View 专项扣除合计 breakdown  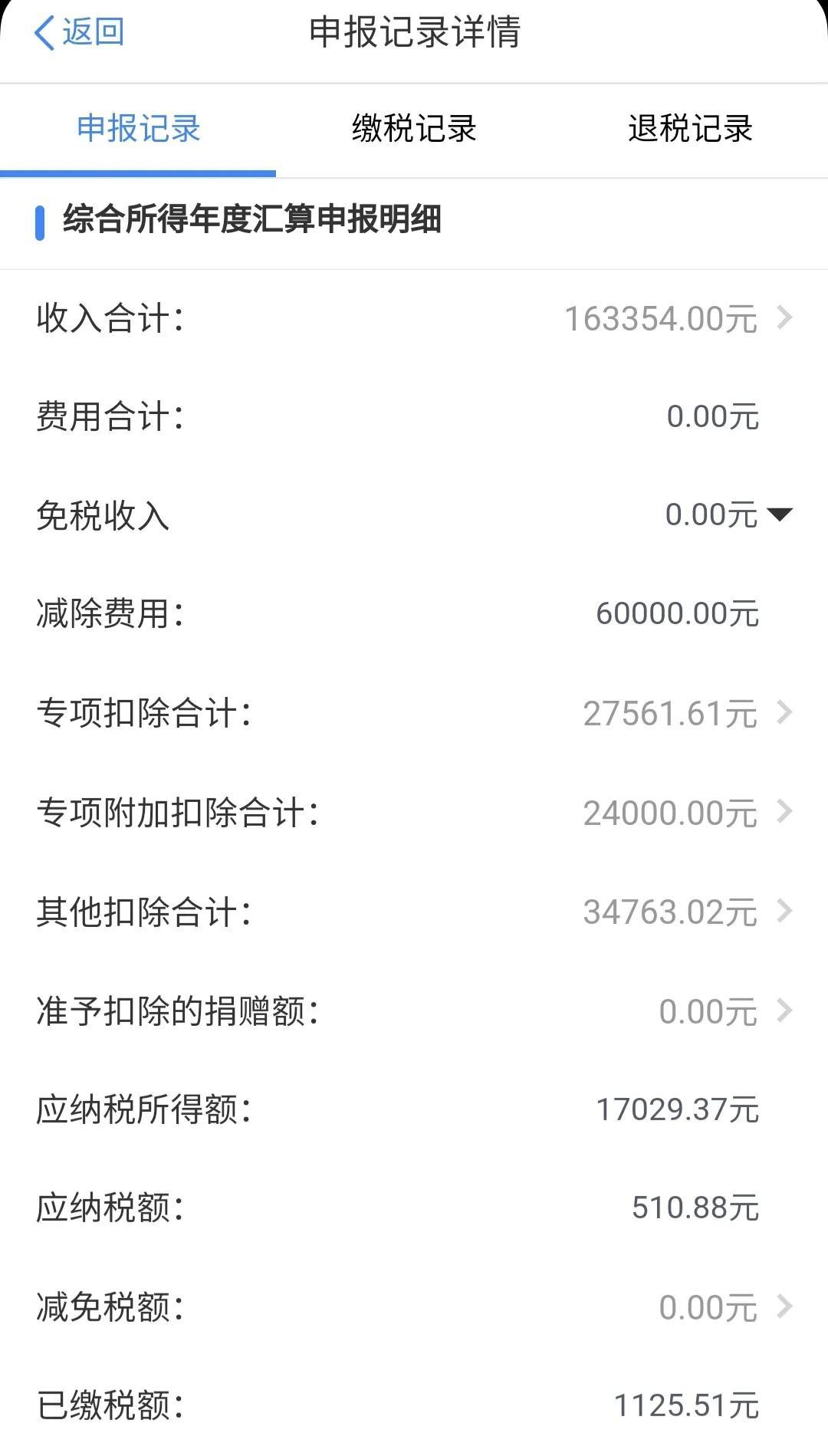tap(784, 713)
